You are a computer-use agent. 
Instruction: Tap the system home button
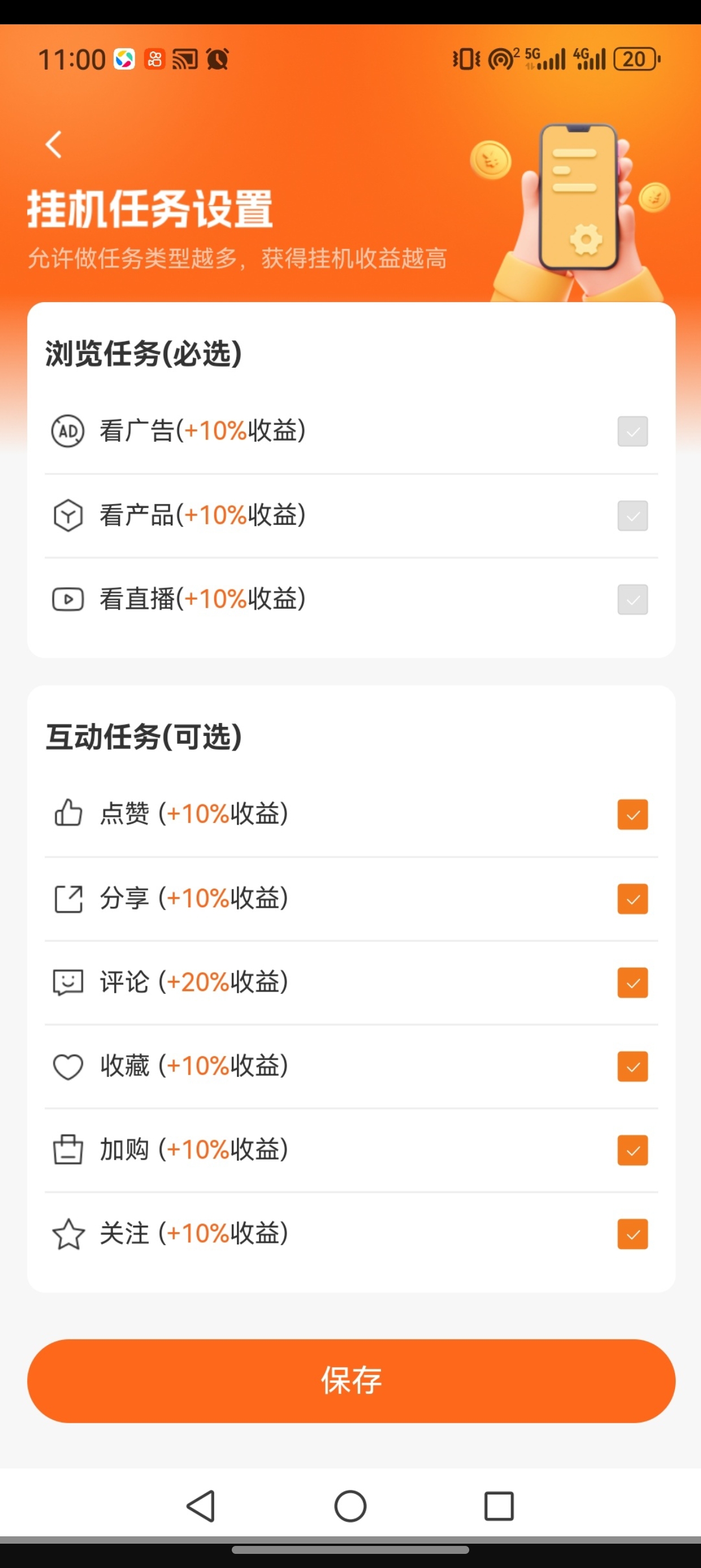click(x=350, y=1506)
